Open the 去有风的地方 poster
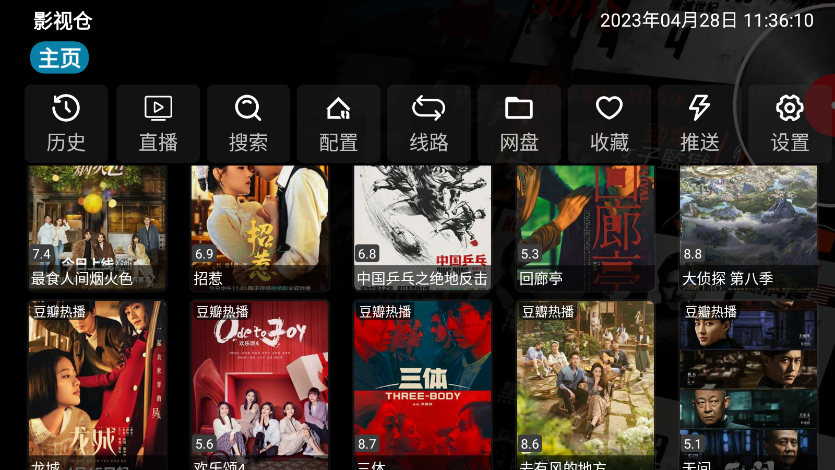The width and height of the screenshot is (835, 470). (586, 385)
